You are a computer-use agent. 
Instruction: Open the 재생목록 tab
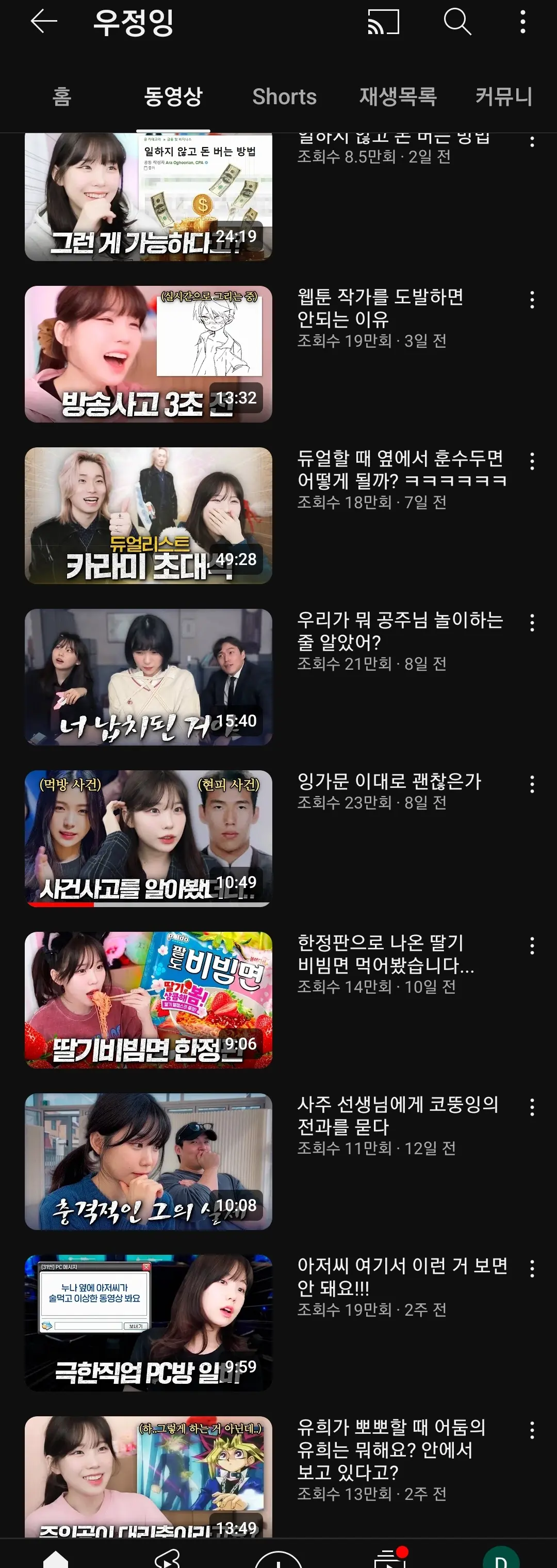(x=397, y=97)
